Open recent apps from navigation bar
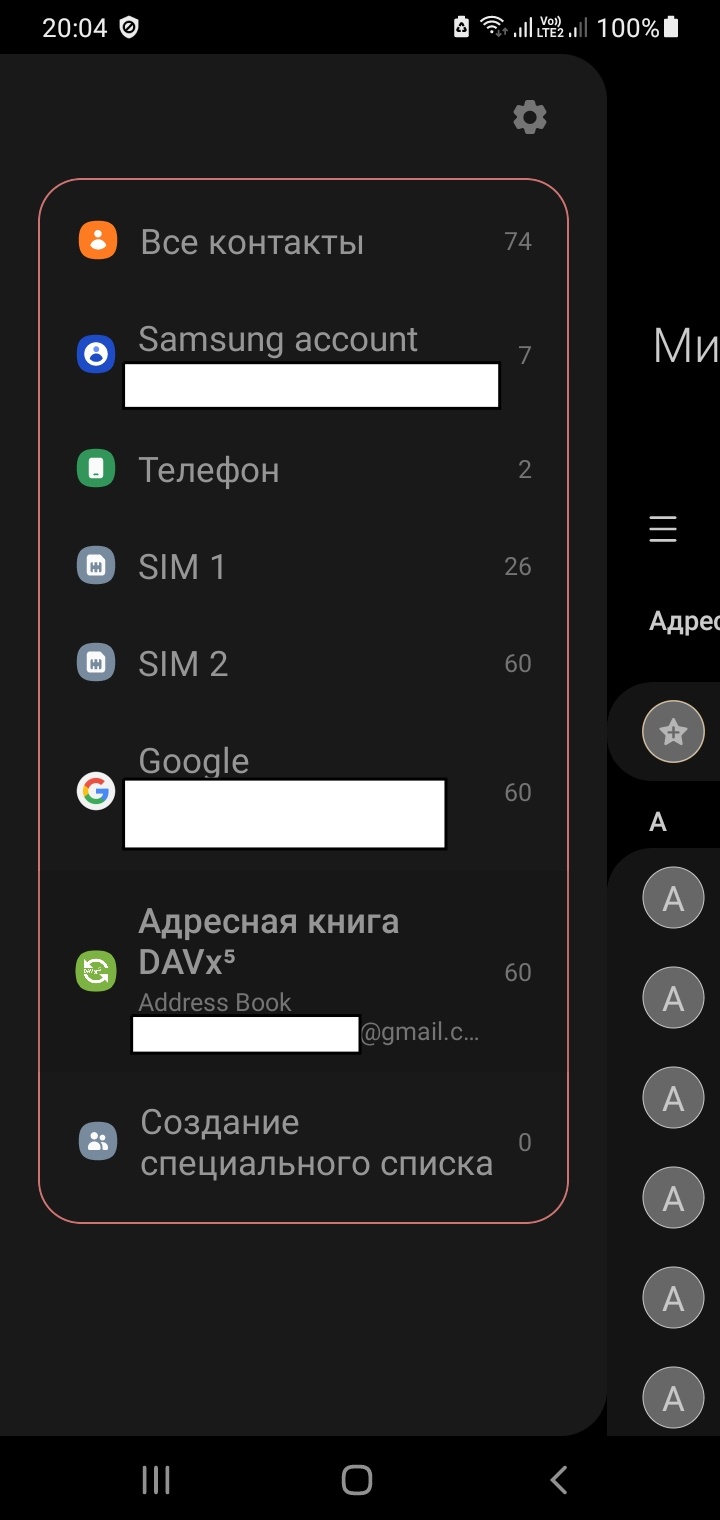Screen dimensions: 720x1520 pos(156,1480)
